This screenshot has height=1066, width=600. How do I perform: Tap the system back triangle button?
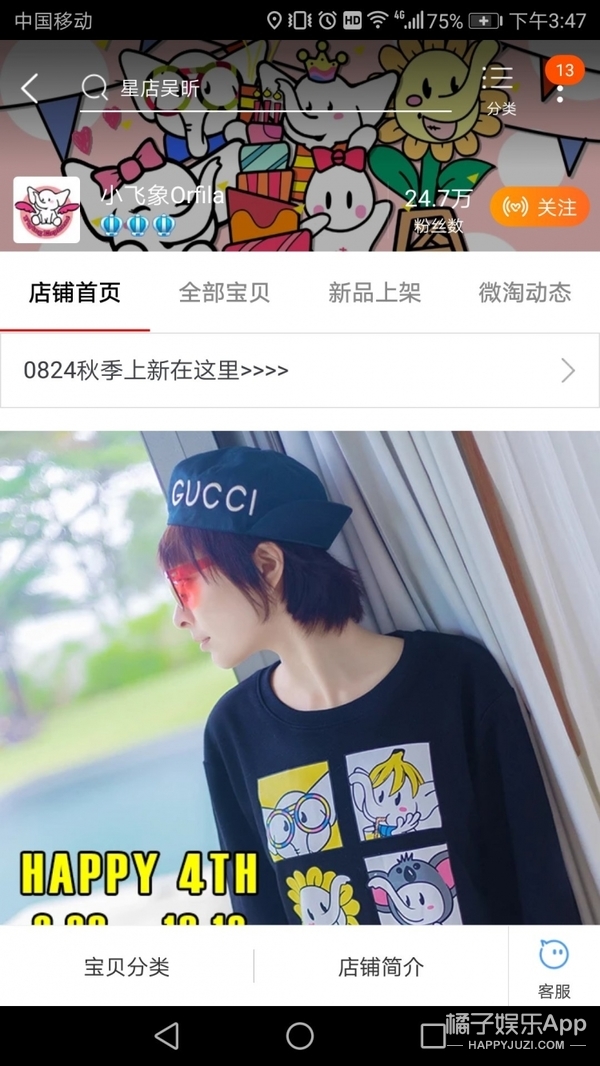(166, 1036)
